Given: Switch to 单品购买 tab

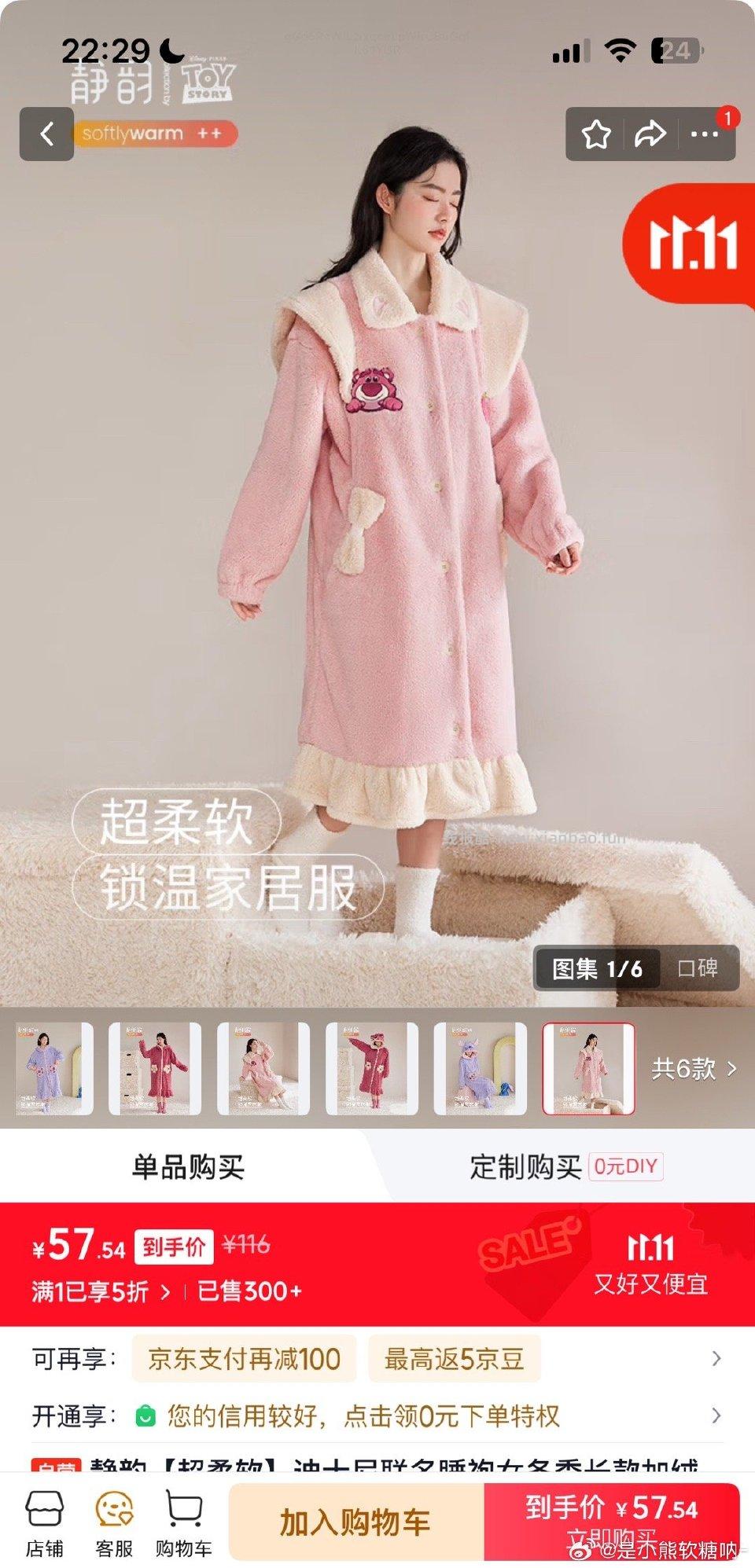Looking at the screenshot, I should (x=187, y=1166).
